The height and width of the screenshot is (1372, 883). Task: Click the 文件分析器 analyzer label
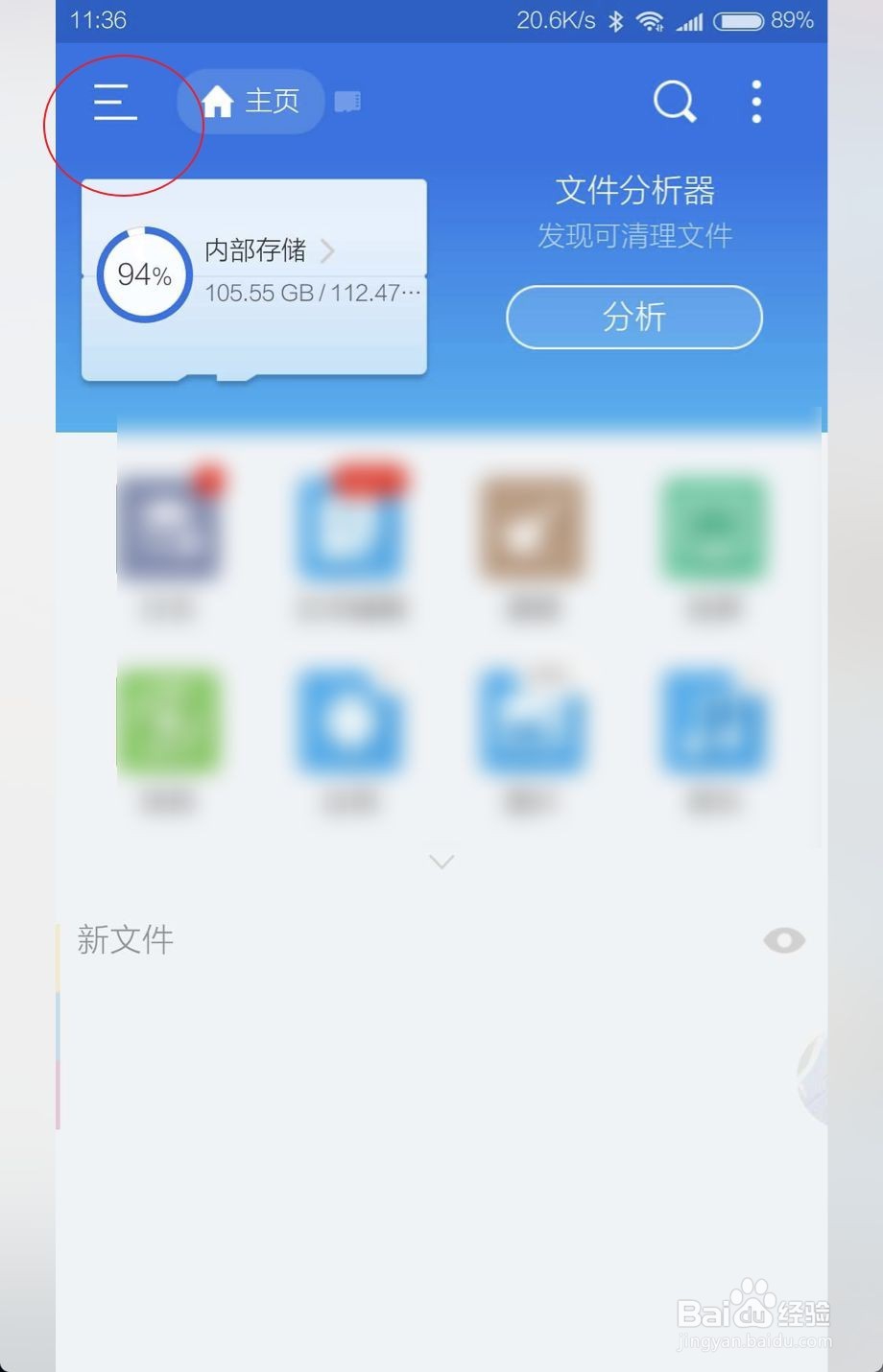tap(635, 190)
